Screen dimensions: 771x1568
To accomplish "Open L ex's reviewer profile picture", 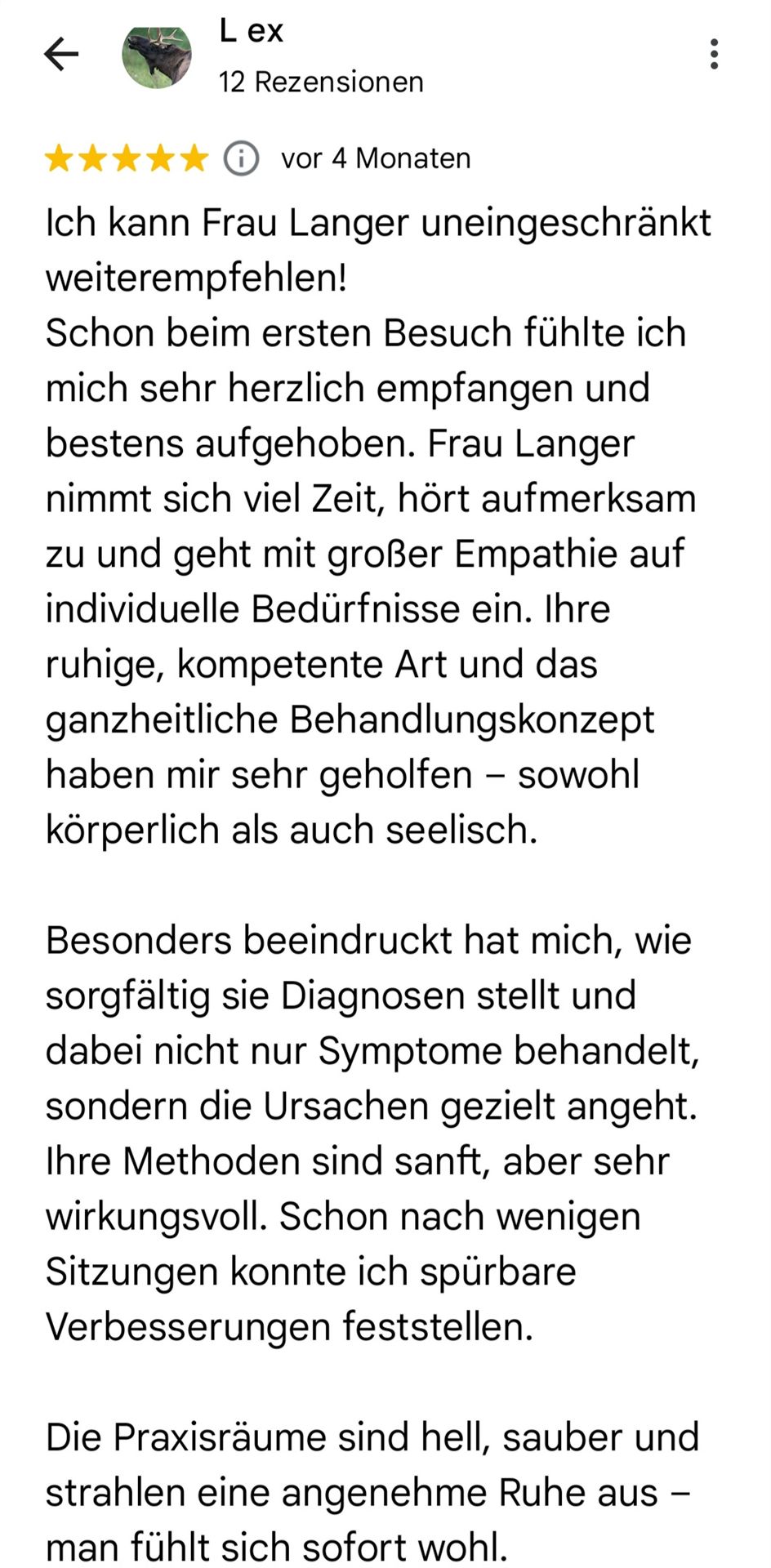I will [x=157, y=56].
